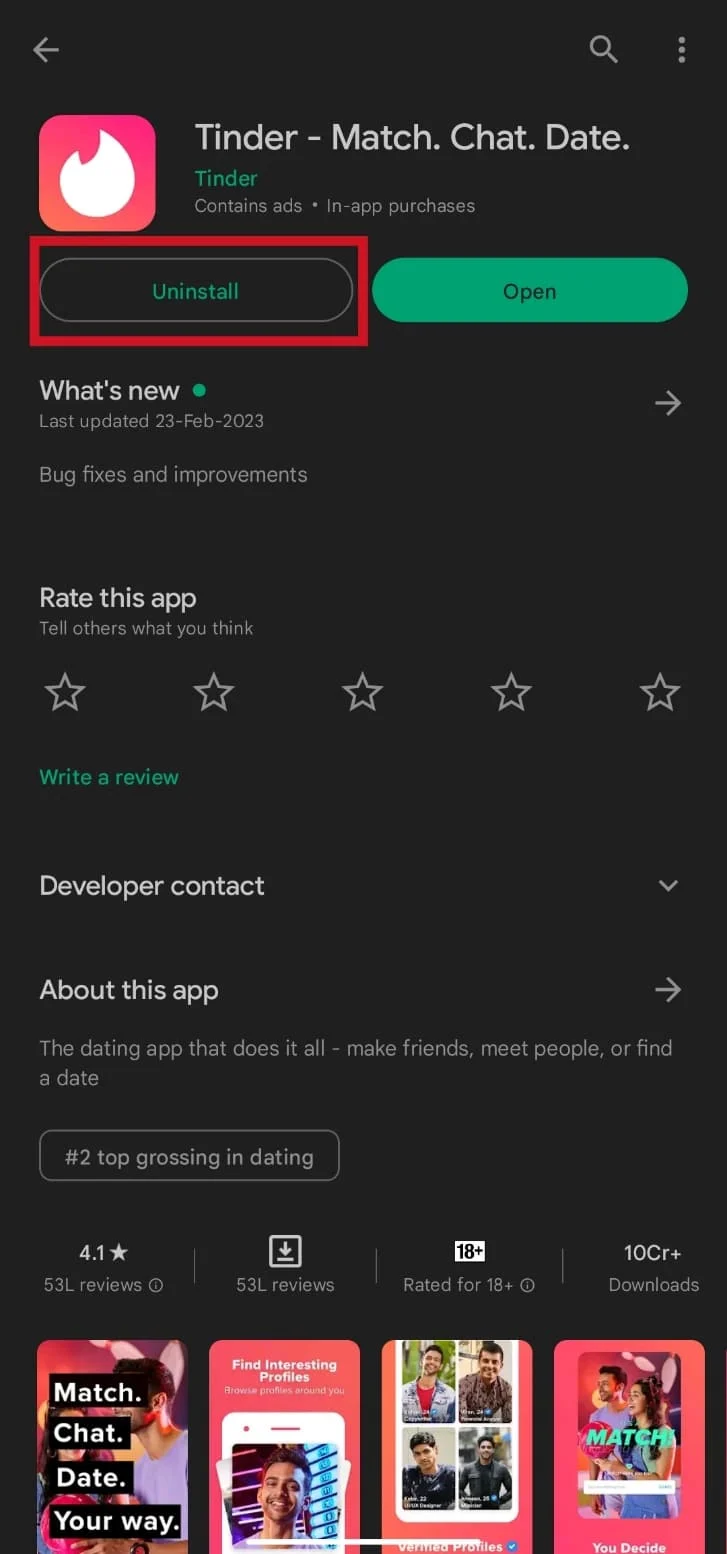This screenshot has width=727, height=1554.
Task: Open the Find Interesting Profiles screenshot
Action: [x=284, y=1447]
